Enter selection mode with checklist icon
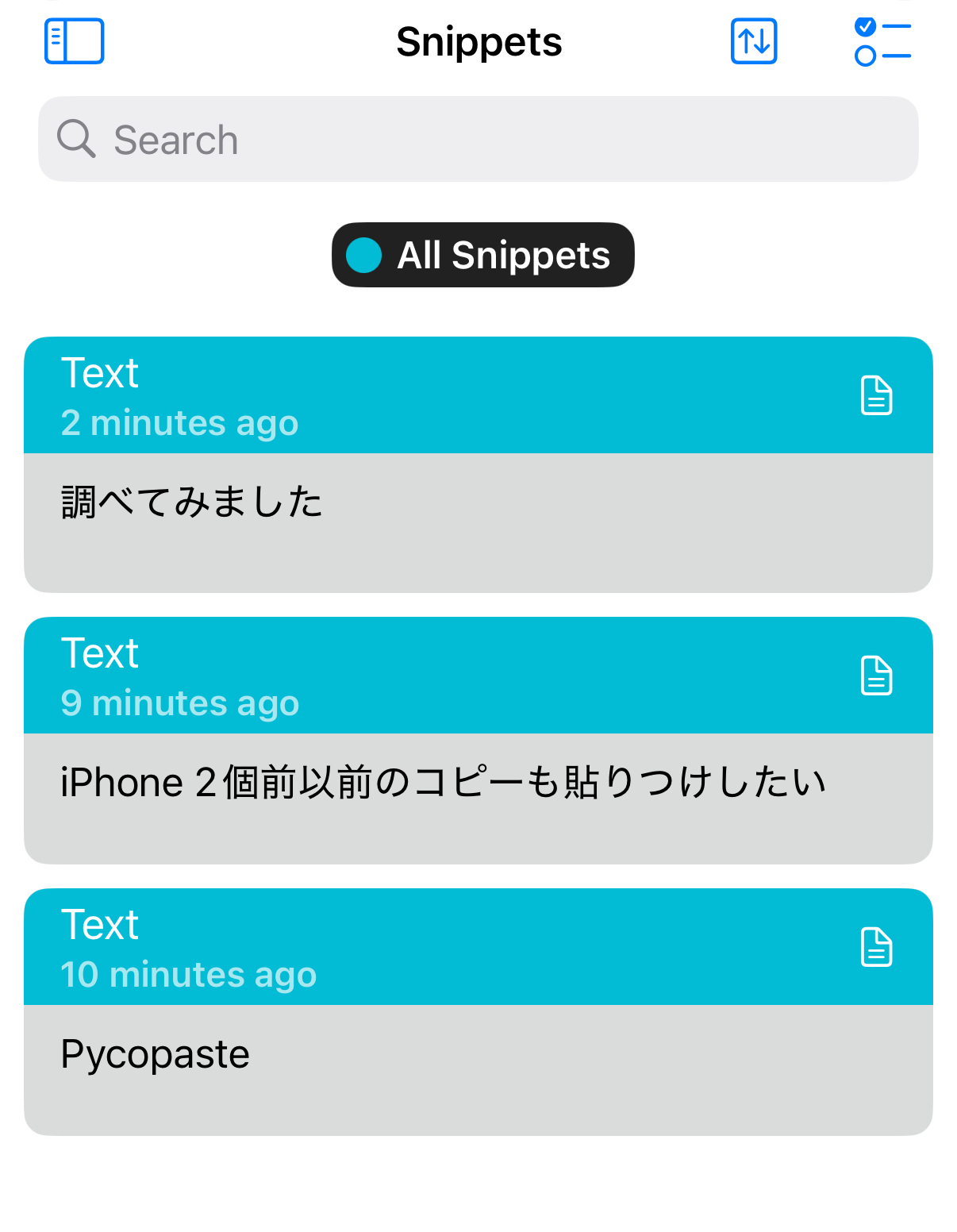The image size is (957, 1232). tap(882, 41)
